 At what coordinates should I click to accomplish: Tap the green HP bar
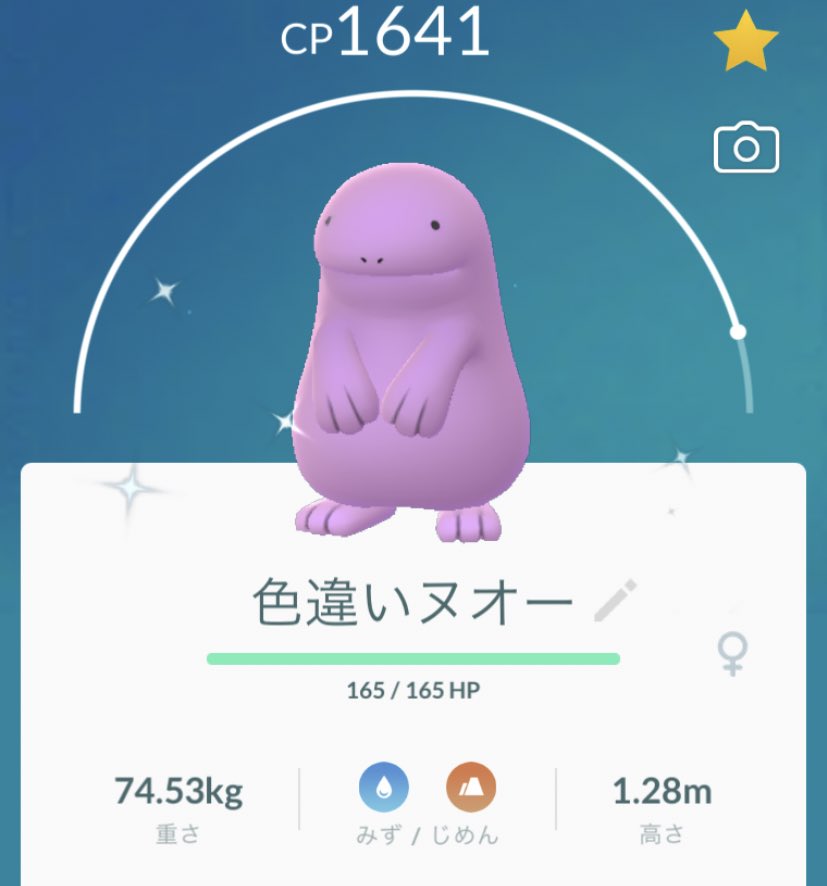click(413, 659)
